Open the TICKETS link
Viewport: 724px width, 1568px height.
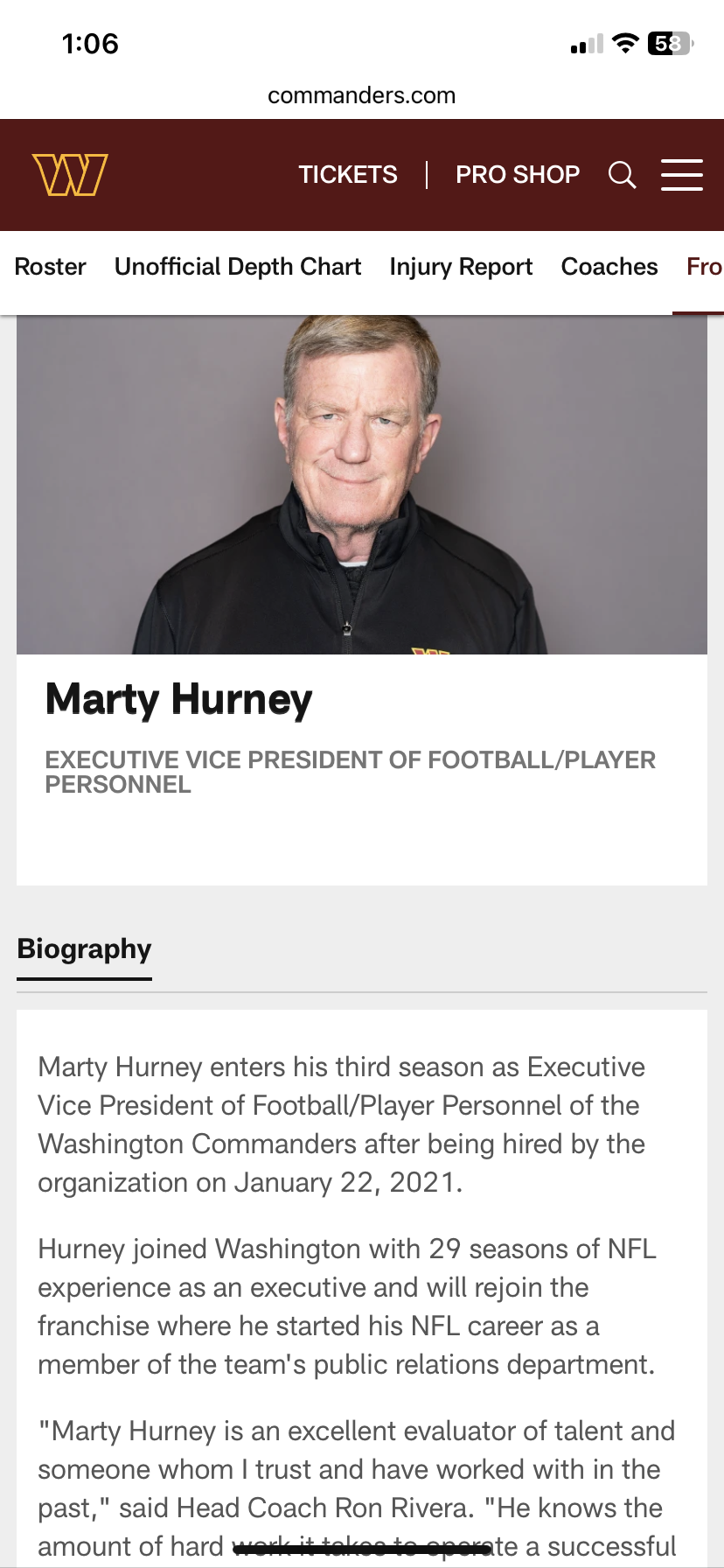tap(348, 175)
